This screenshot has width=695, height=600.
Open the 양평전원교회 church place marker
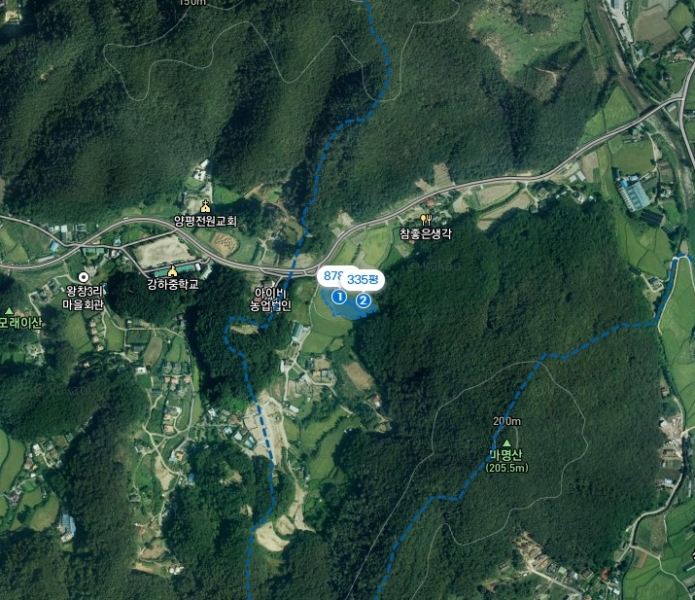click(x=205, y=206)
